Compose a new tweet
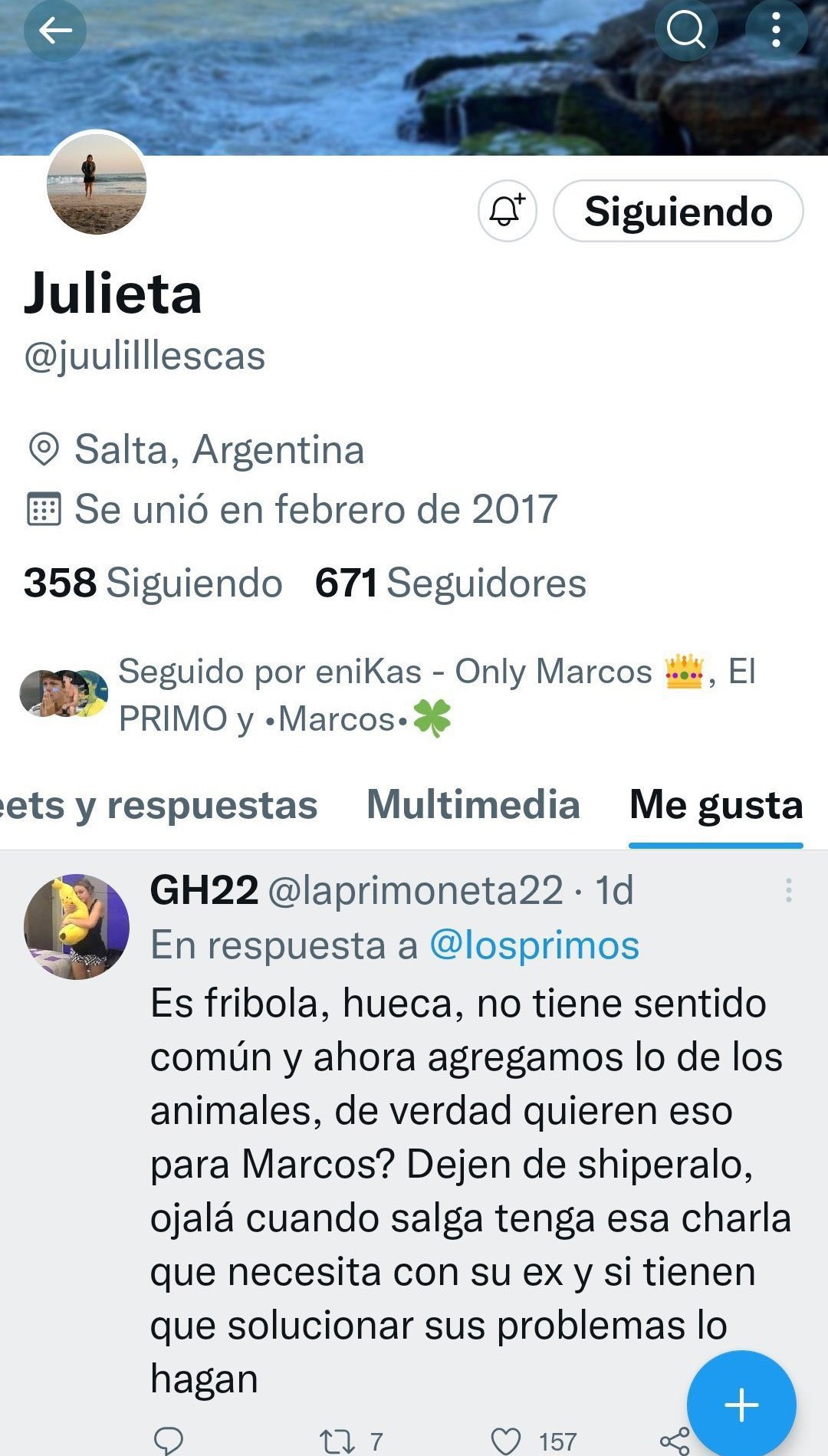The image size is (828, 1456). click(x=741, y=1405)
